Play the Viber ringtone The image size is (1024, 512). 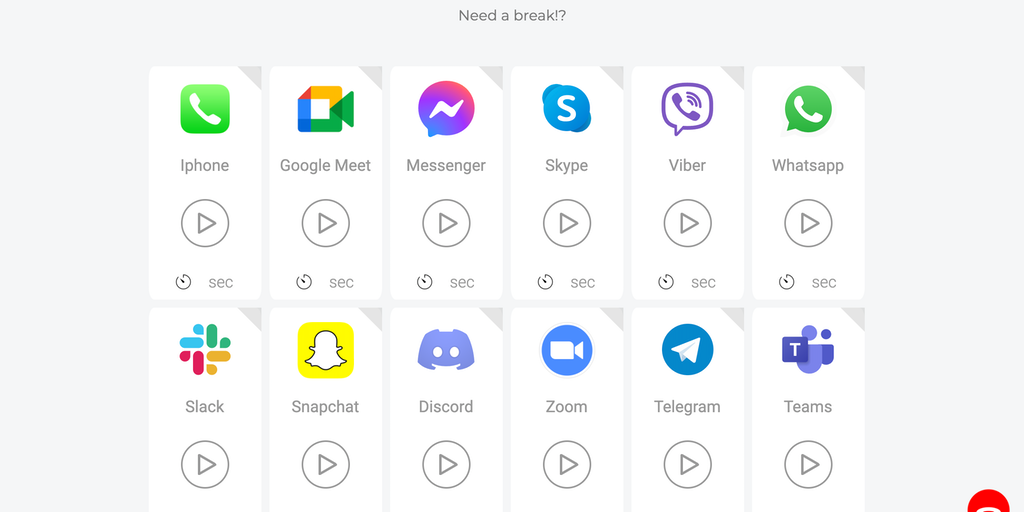pos(687,223)
